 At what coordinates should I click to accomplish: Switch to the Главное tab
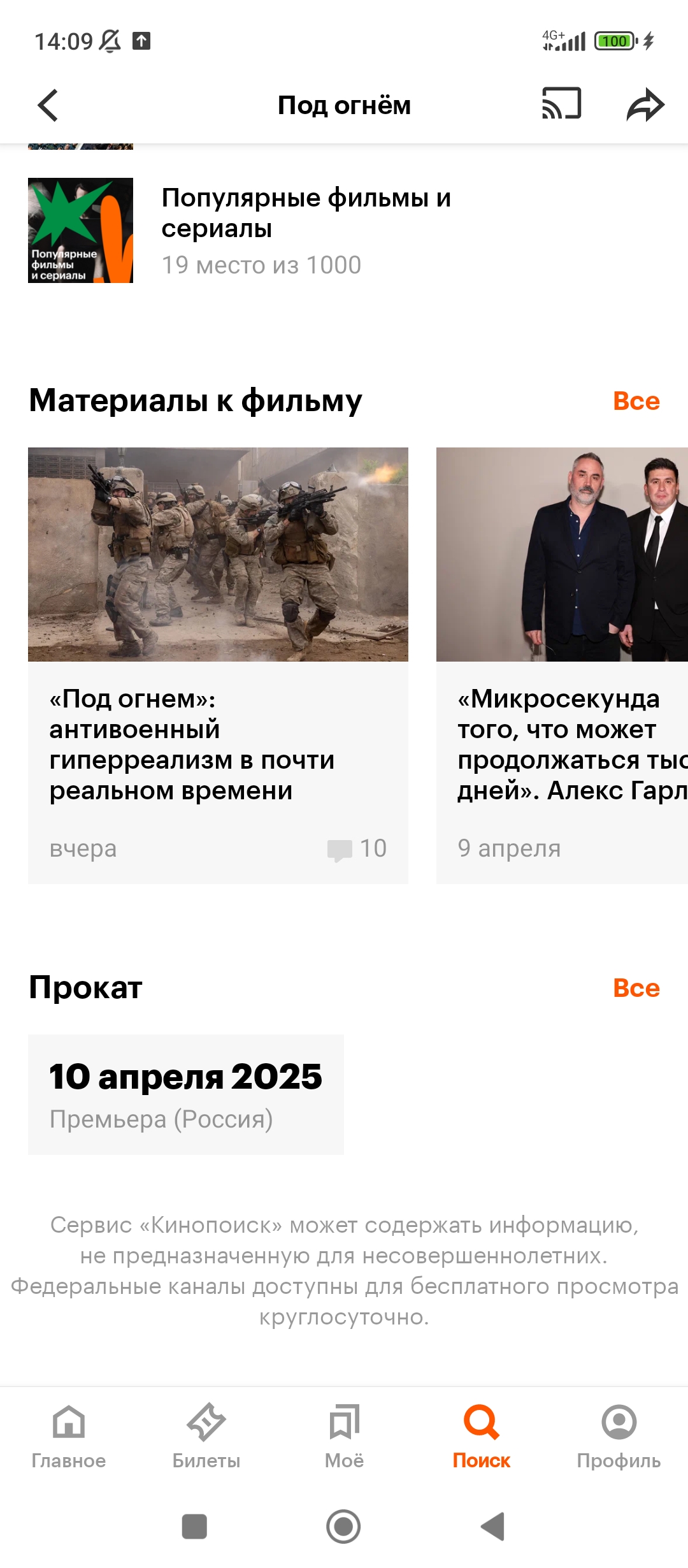(69, 1437)
